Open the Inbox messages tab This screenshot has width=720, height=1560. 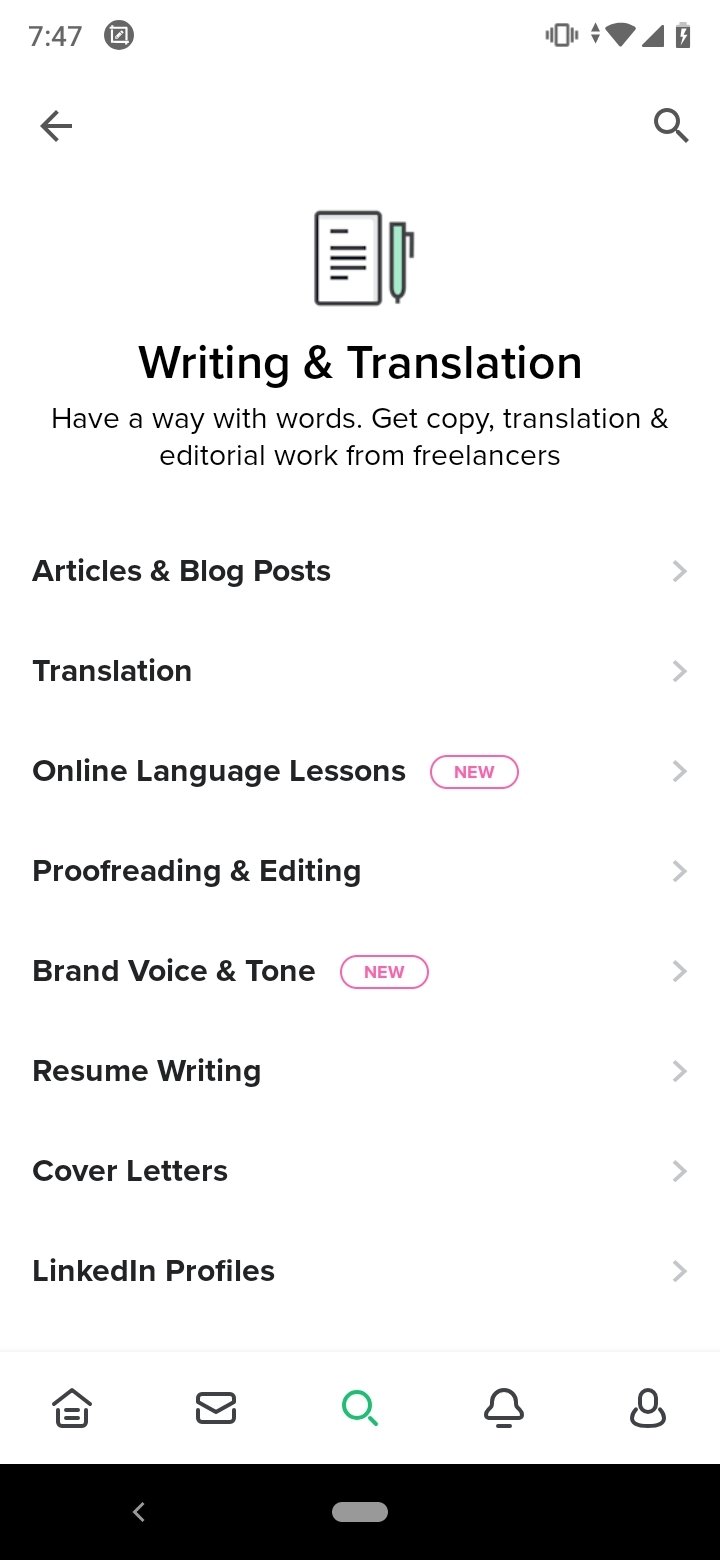[x=216, y=1408]
